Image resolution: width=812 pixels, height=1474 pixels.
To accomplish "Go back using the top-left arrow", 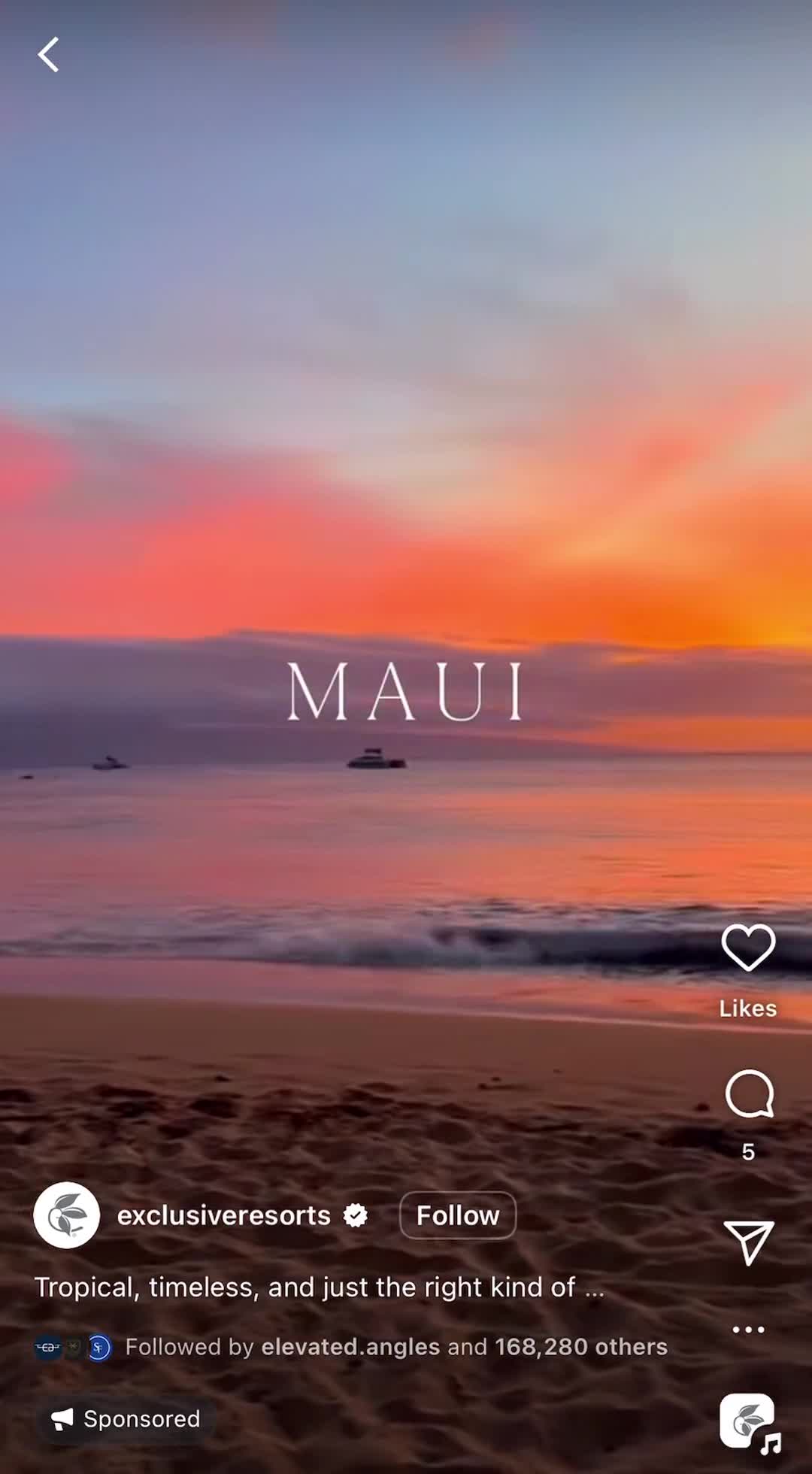I will point(49,55).
